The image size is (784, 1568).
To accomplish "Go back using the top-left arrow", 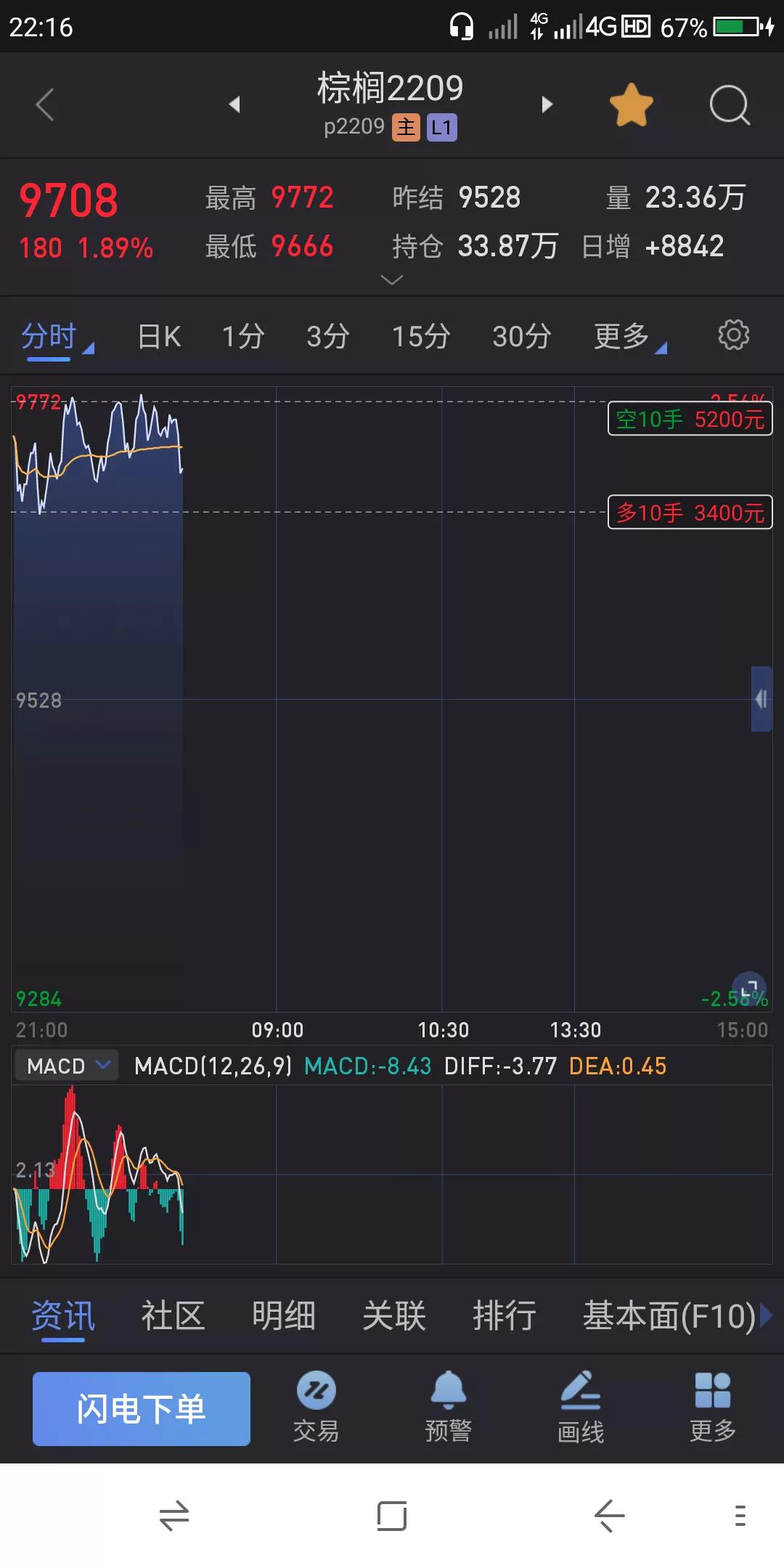I will [x=45, y=105].
